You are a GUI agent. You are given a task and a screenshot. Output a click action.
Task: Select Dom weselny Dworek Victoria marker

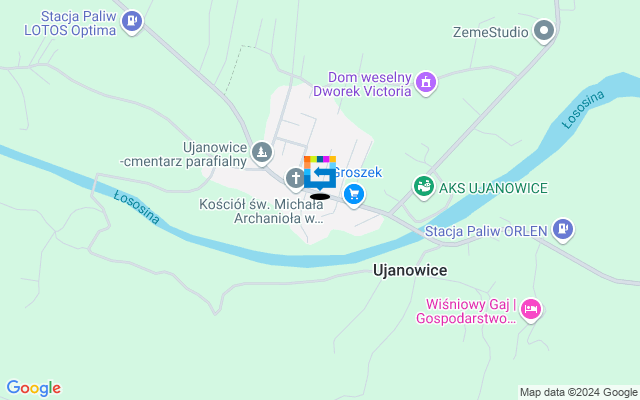coord(427,82)
